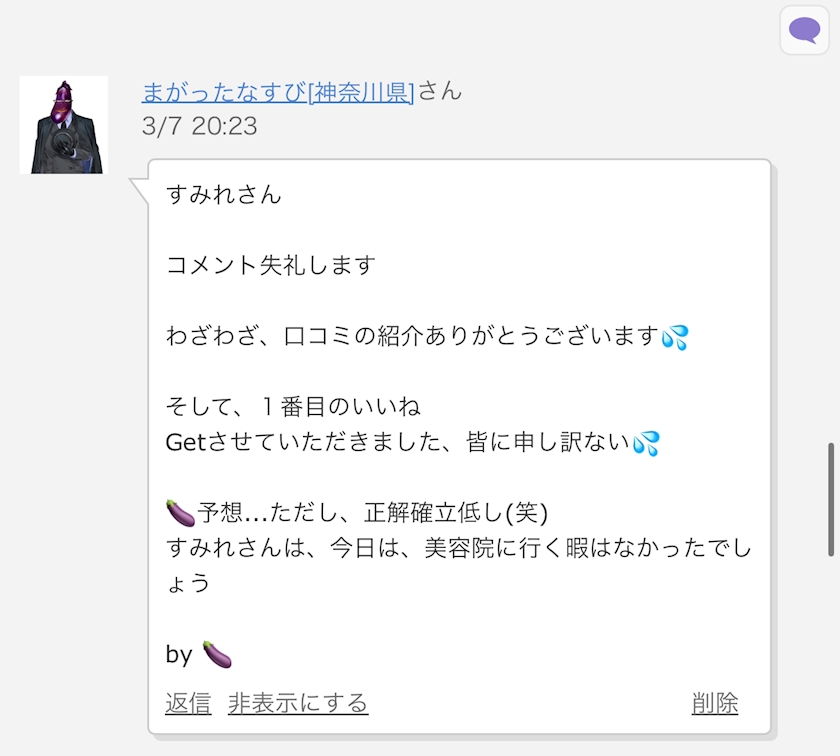This screenshot has height=756, width=840.
Task: Tap the purple comment bubble icon
Action: (x=804, y=30)
